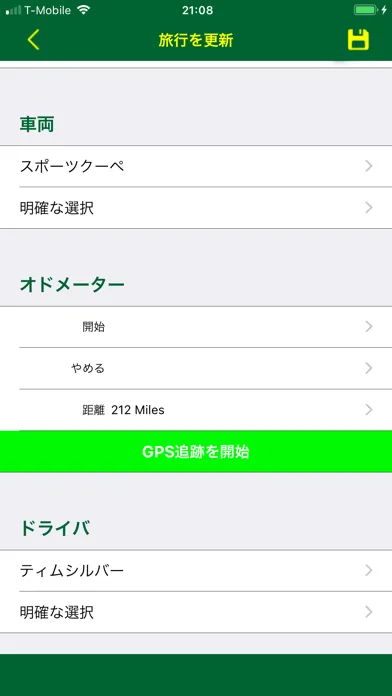
Task: Open the 開始 odometer row
Action: point(196,327)
